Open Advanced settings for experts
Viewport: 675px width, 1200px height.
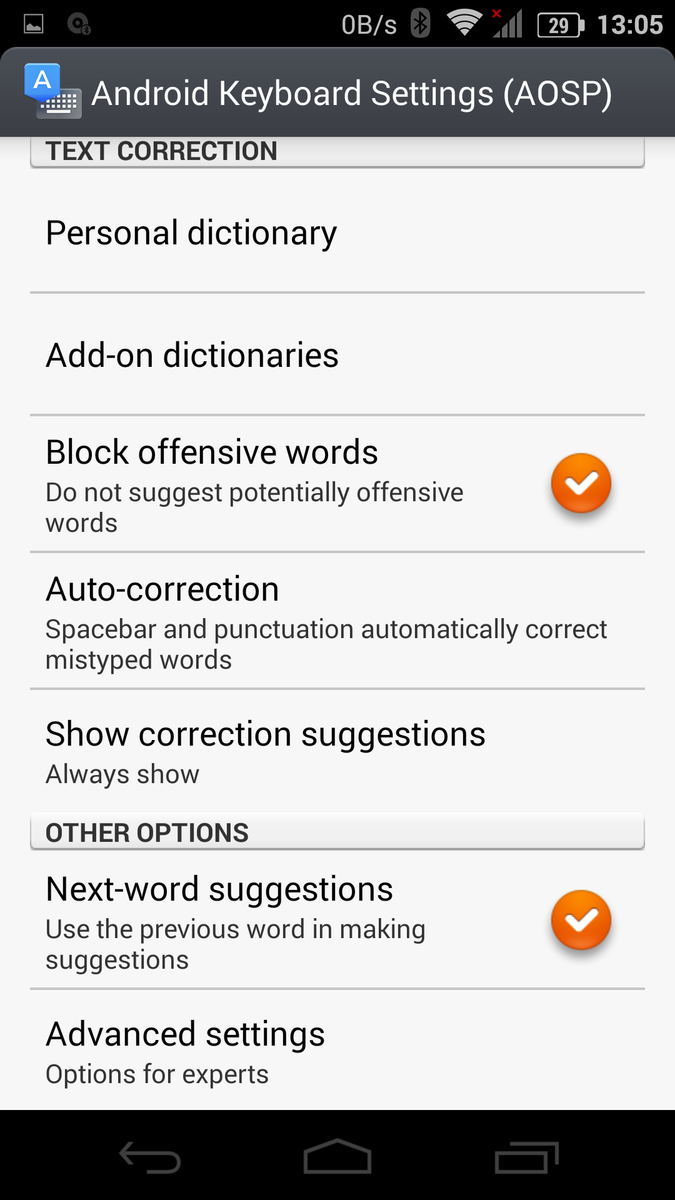click(x=337, y=1051)
